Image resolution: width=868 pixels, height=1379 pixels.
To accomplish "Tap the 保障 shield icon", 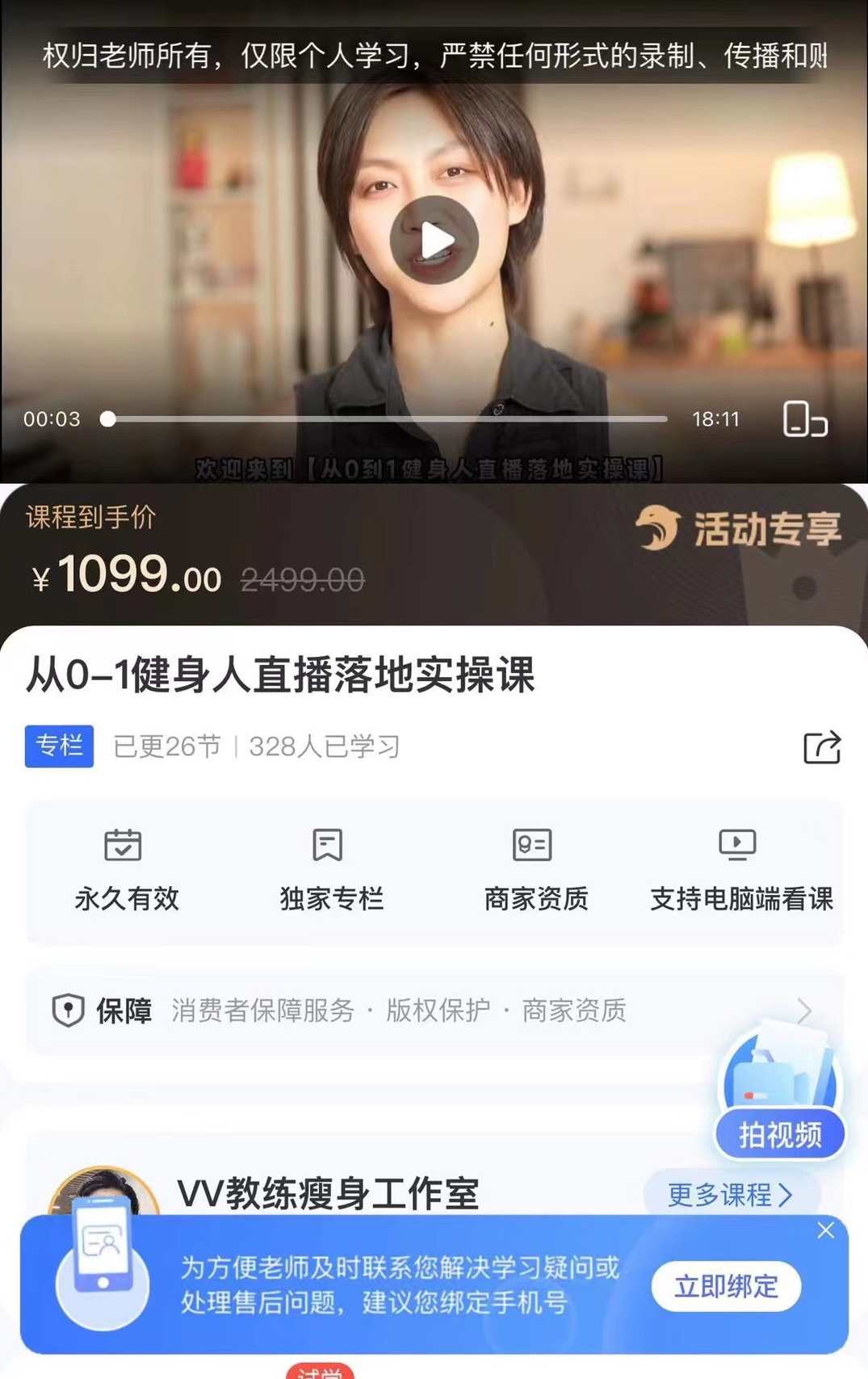I will coord(69,1010).
